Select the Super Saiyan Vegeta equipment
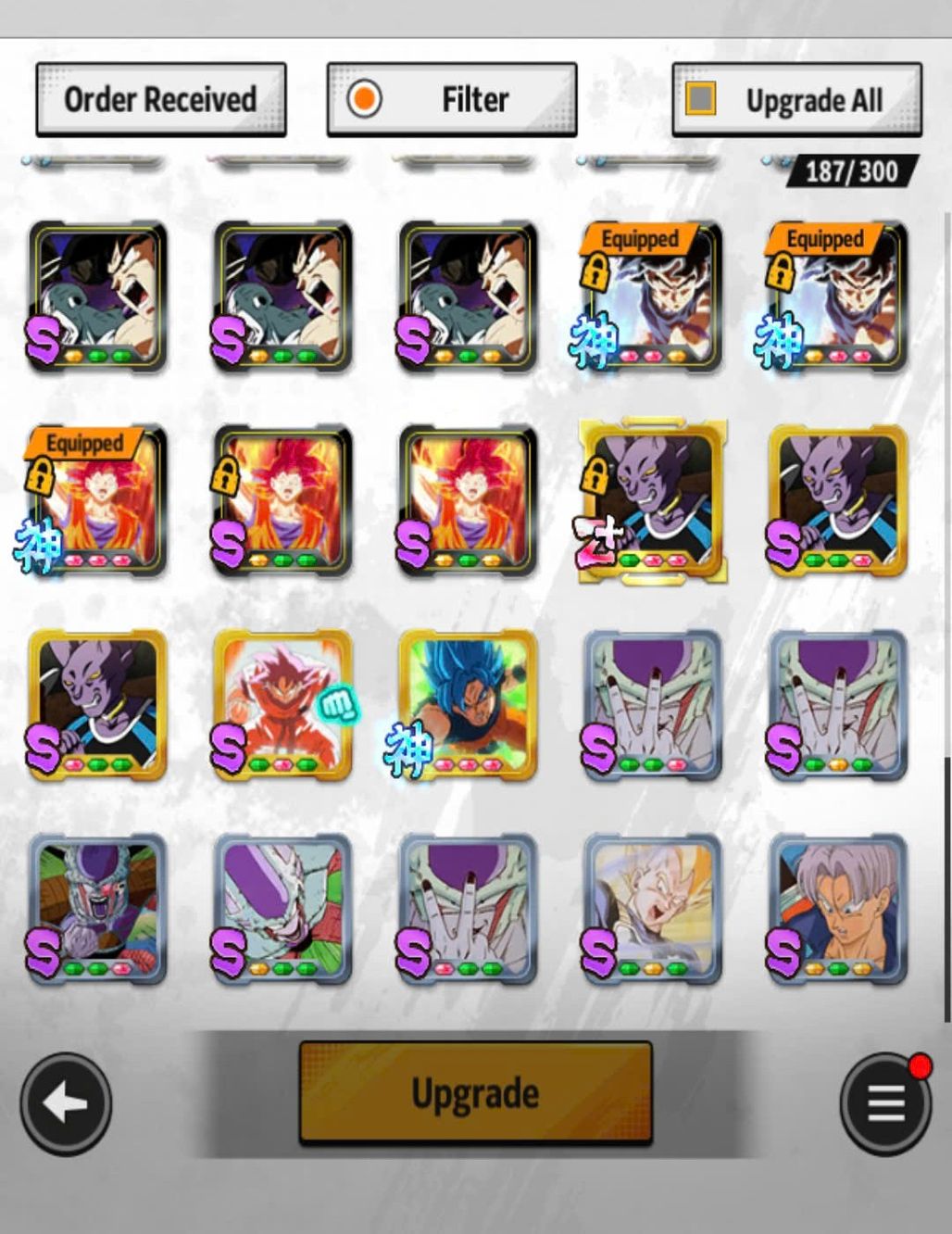The height and width of the screenshot is (1234, 952). point(653,909)
